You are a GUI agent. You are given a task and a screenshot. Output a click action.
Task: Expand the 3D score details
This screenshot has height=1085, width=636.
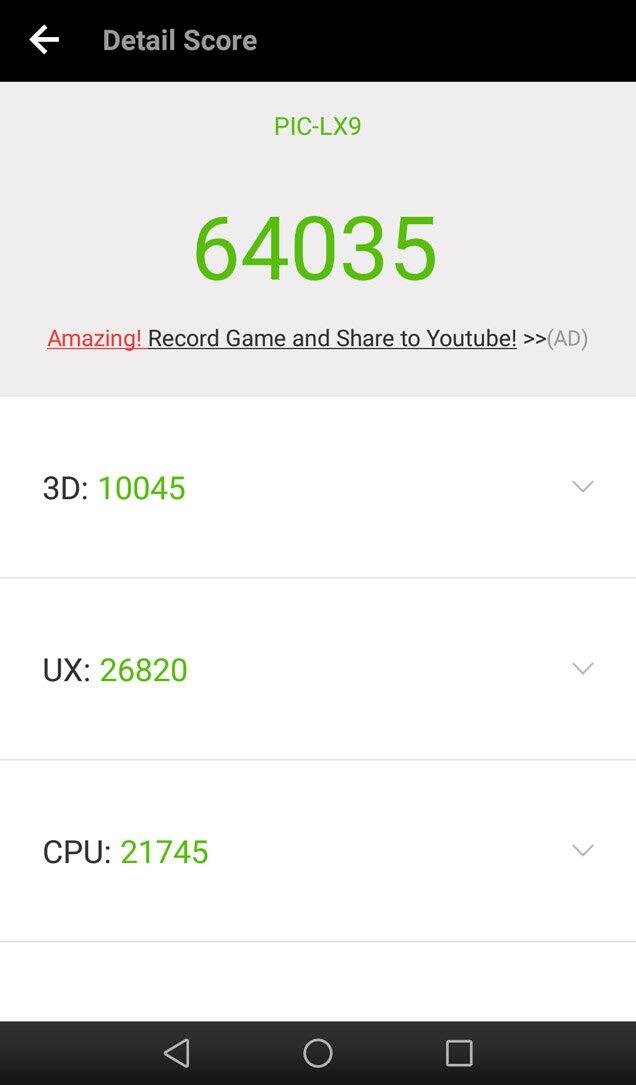tap(582, 487)
